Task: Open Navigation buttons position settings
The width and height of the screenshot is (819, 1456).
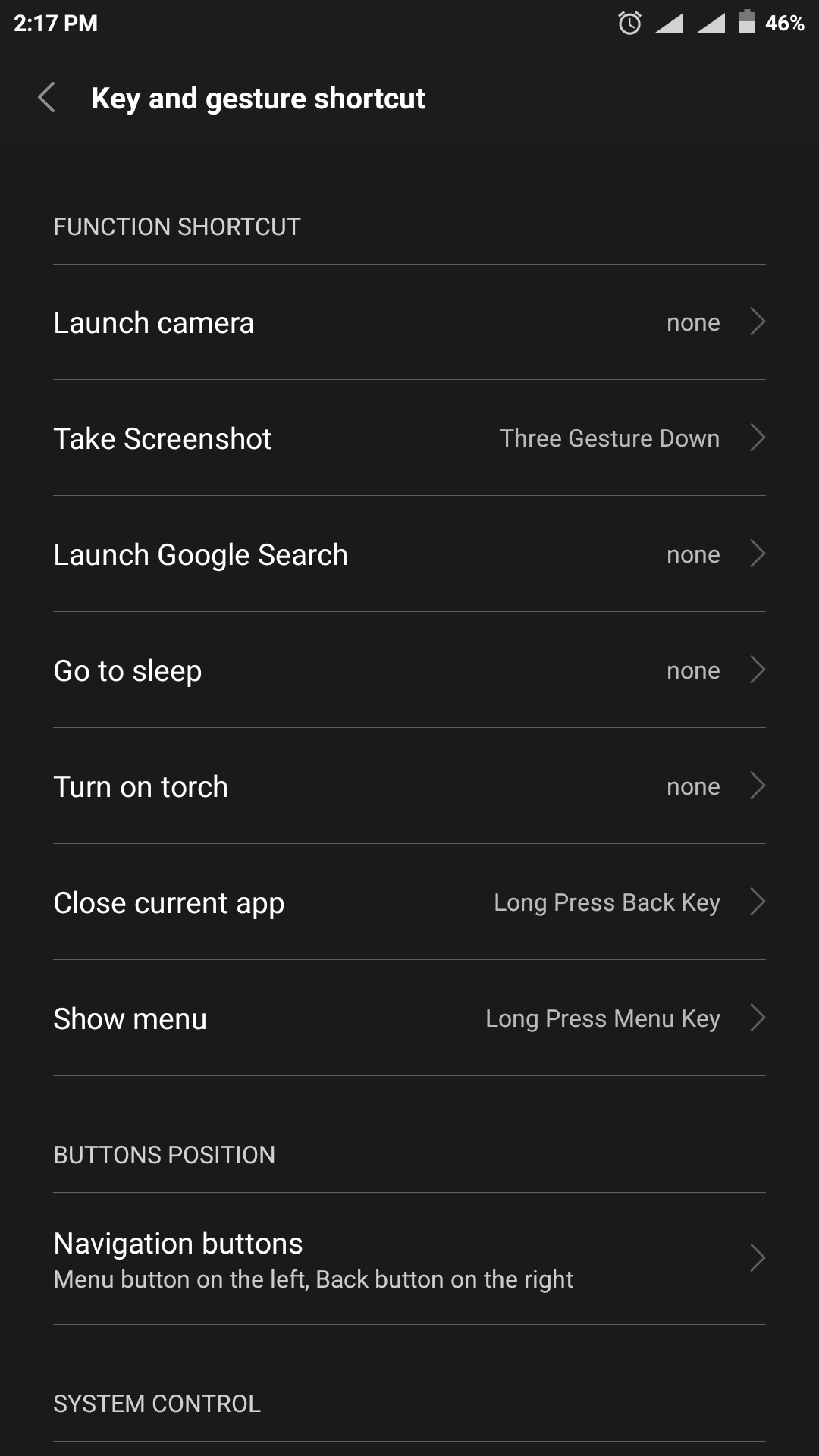Action: [409, 1259]
